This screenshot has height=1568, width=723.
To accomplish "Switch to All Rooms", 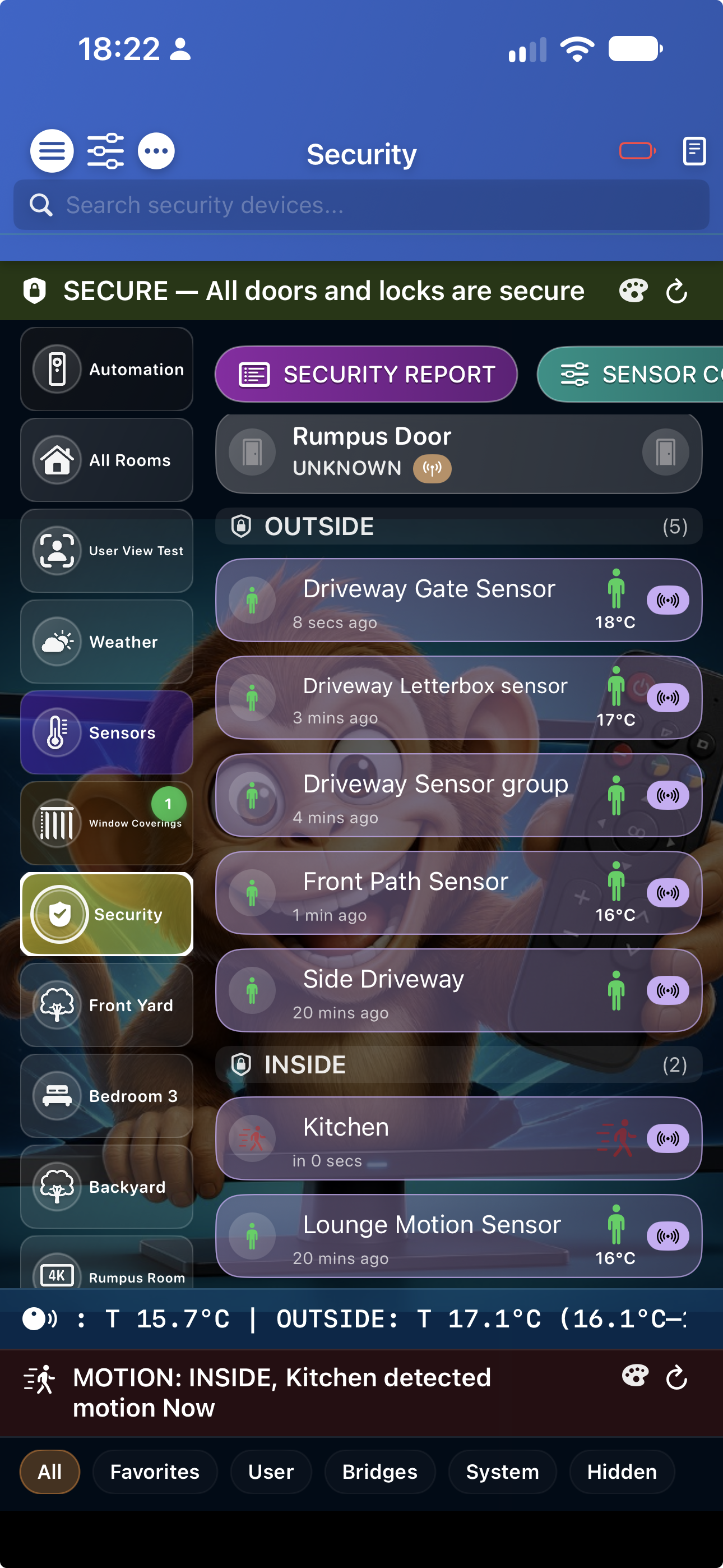I will (x=106, y=459).
